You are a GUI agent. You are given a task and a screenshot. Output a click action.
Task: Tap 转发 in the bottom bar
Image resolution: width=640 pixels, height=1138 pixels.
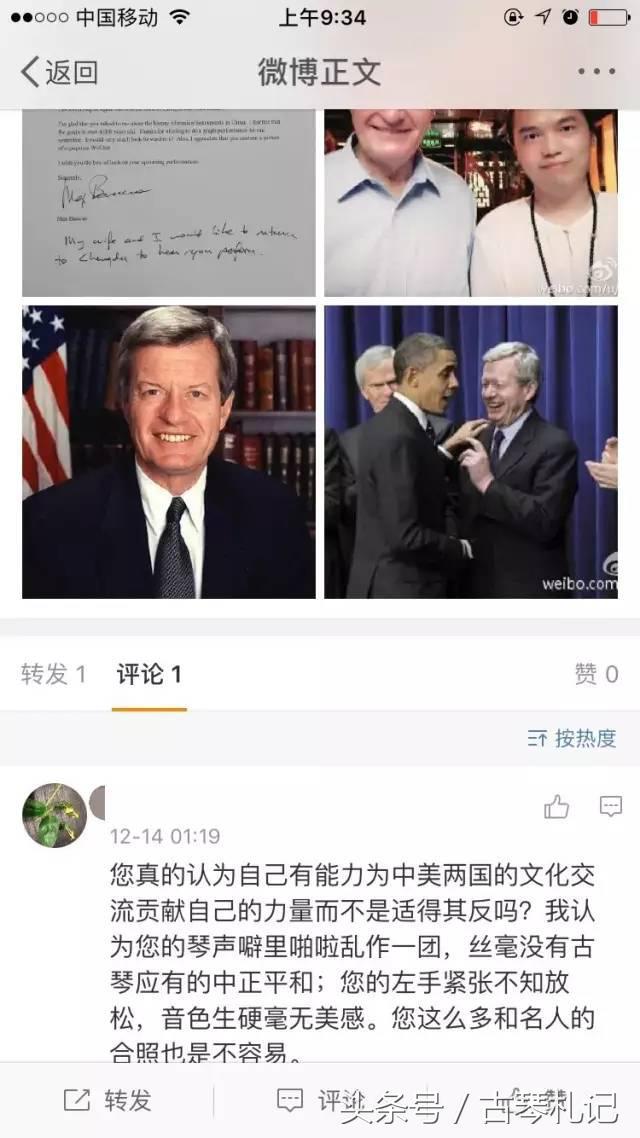click(108, 1101)
